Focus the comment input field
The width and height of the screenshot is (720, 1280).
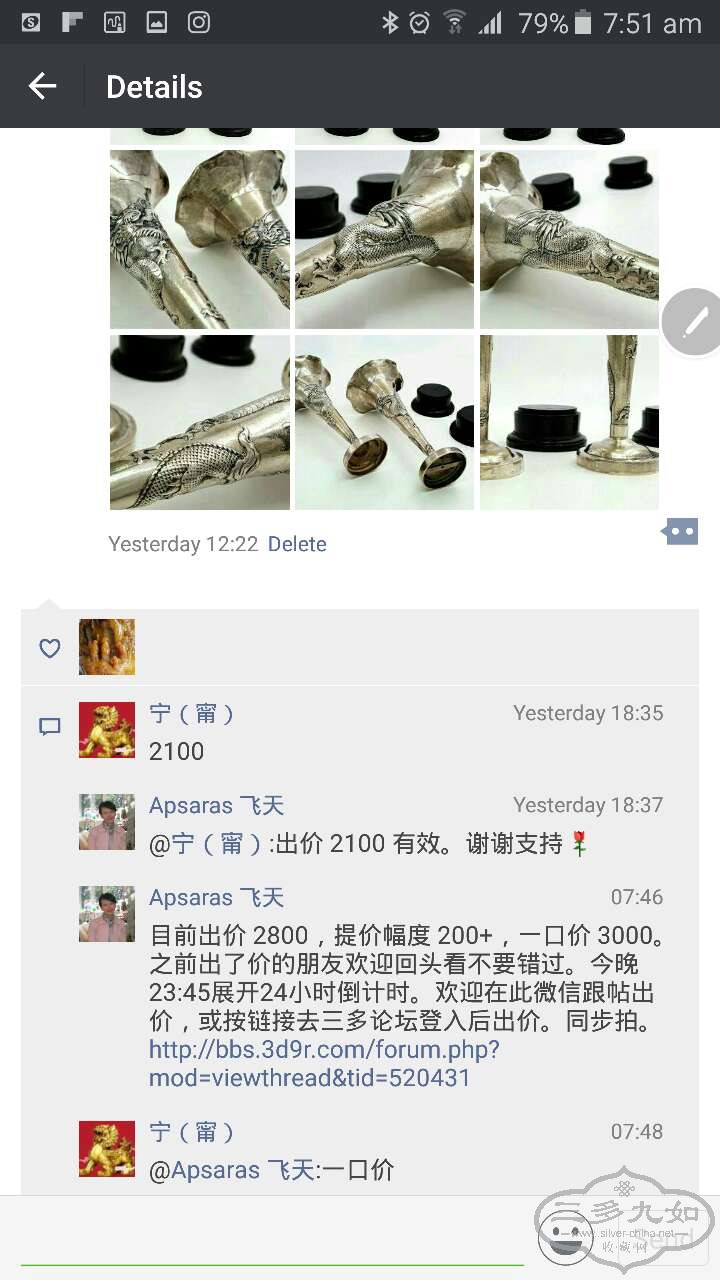[x=270, y=1238]
